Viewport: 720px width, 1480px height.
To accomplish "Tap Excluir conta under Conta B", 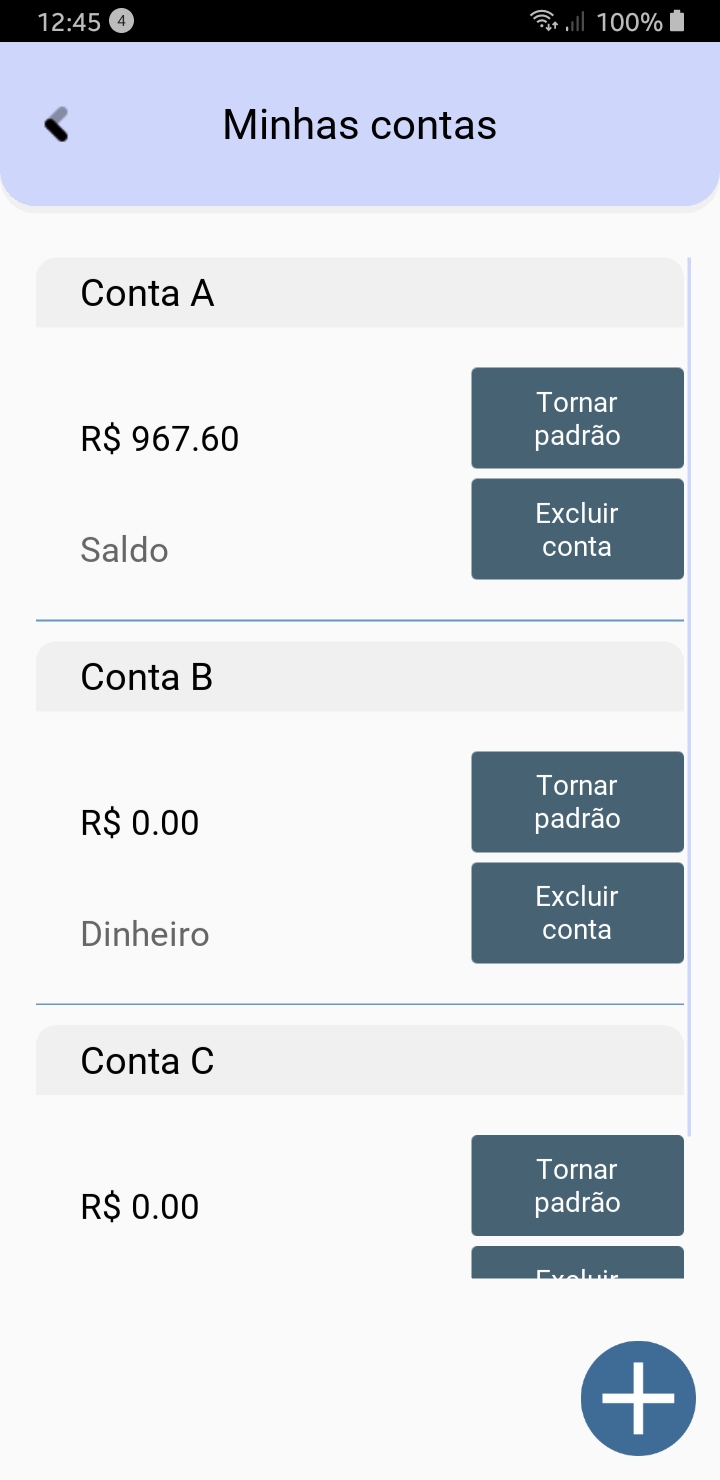I will (x=577, y=913).
